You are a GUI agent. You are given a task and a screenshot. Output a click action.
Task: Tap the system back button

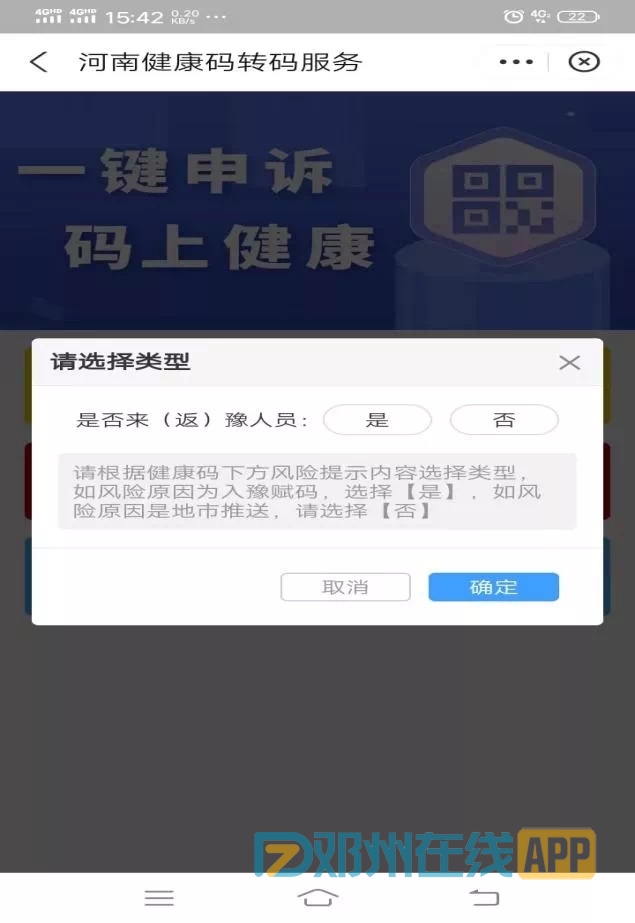point(484,897)
